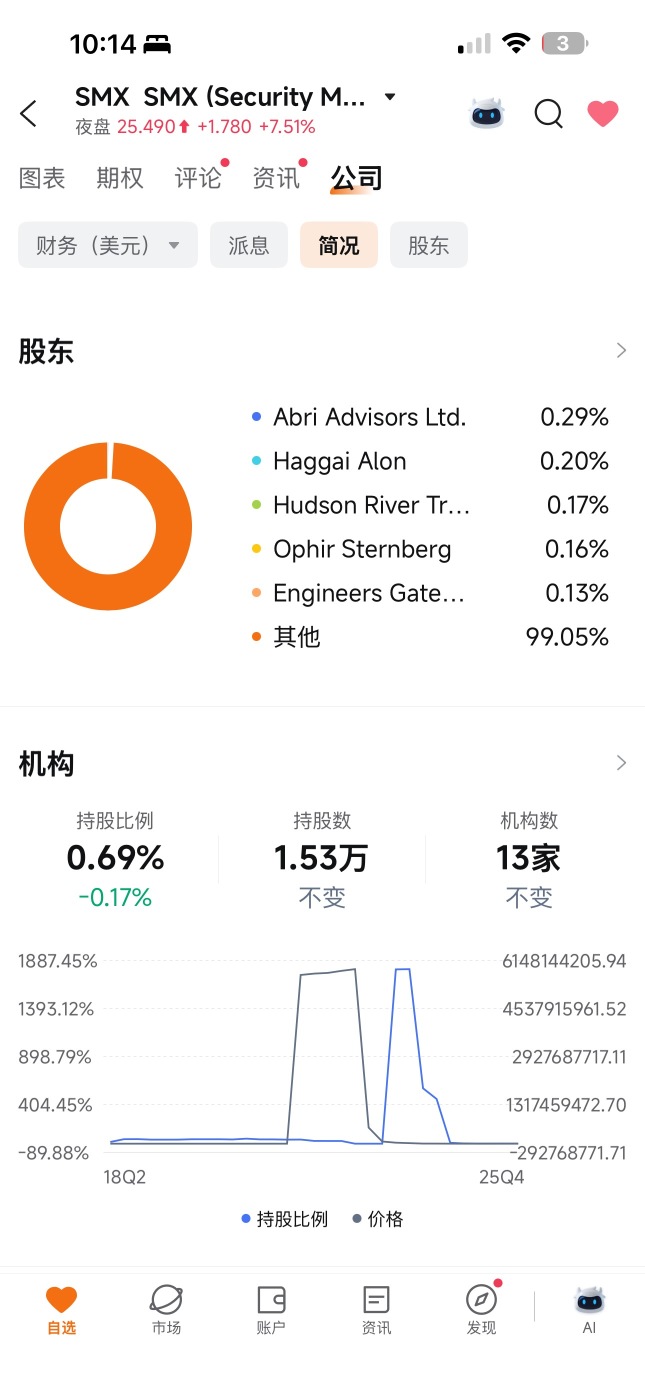Go back using the arrow
645x1398 pixels.
(28, 114)
